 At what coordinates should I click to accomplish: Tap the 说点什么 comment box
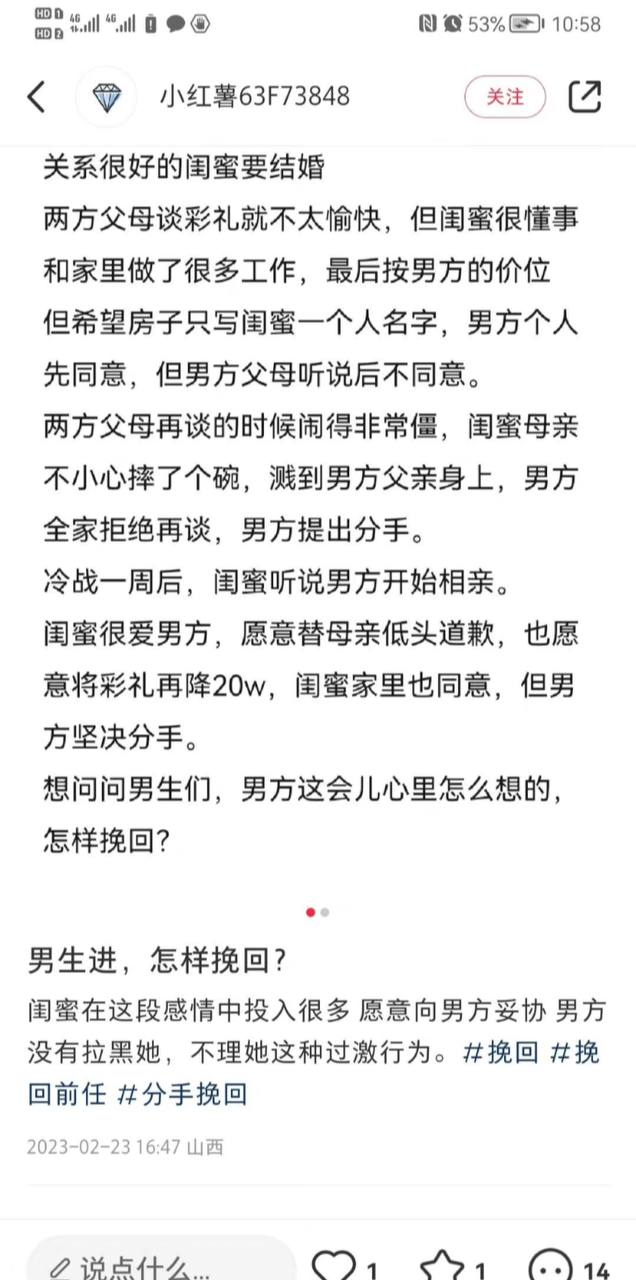[x=160, y=1262]
